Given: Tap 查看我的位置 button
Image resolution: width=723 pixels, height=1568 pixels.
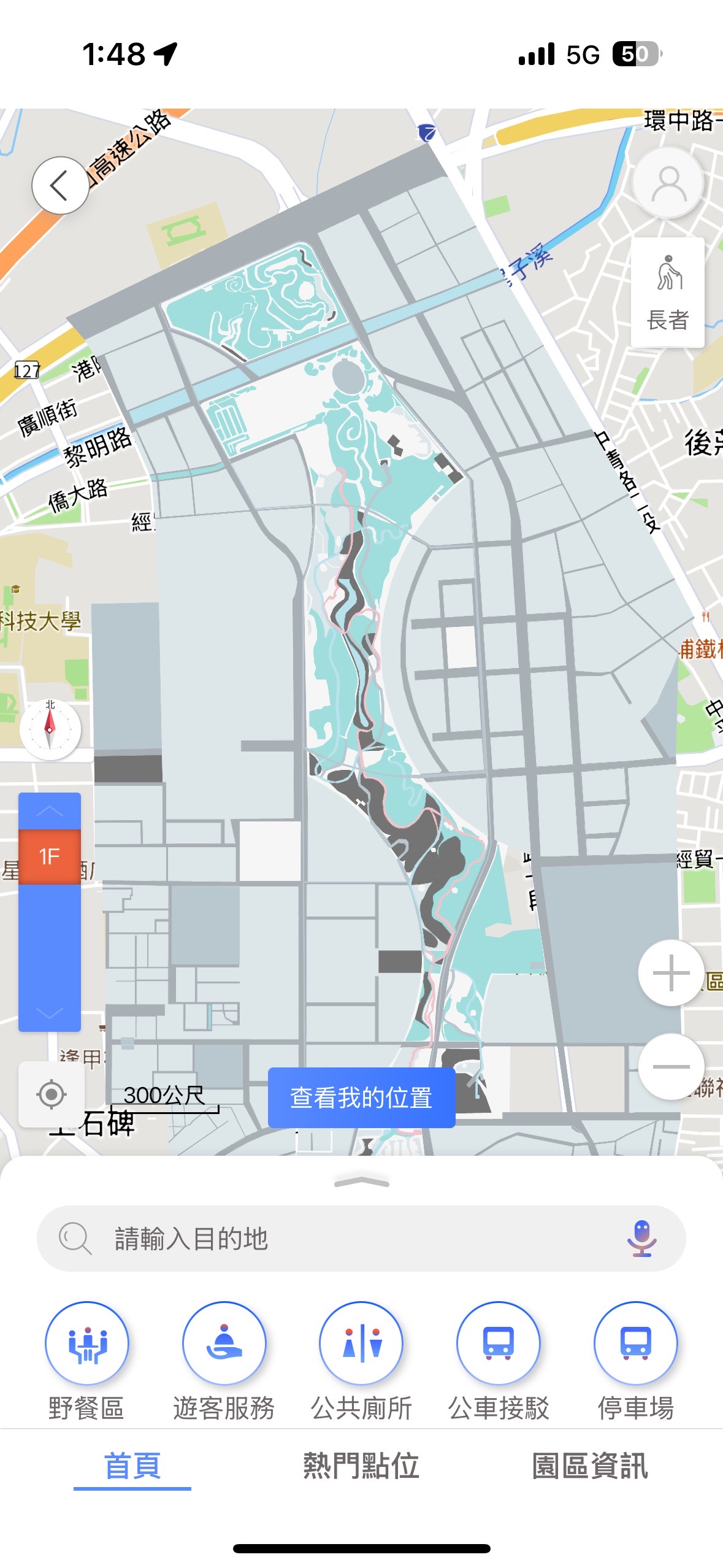Looking at the screenshot, I should [361, 1097].
